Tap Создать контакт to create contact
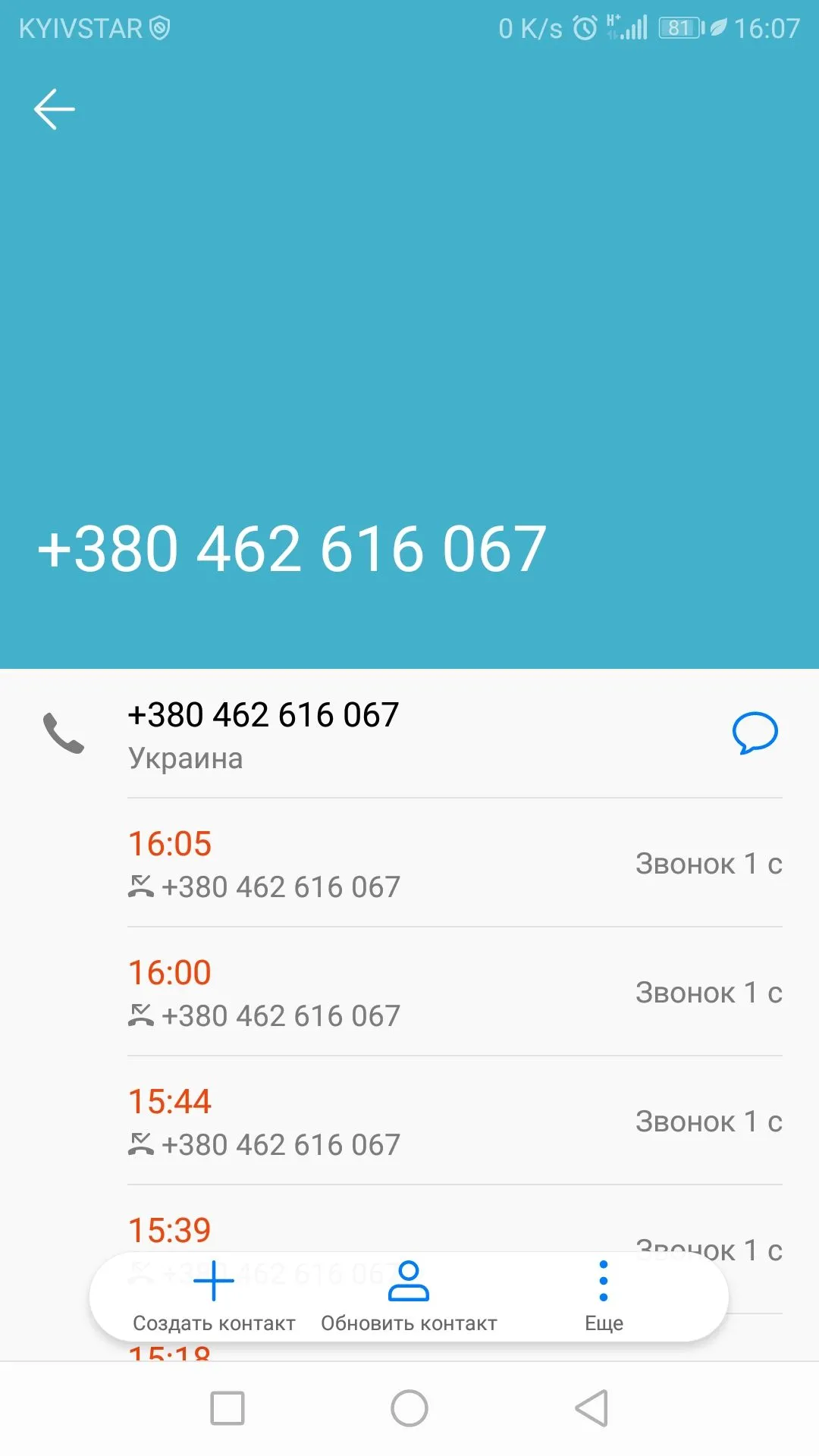This screenshot has height=1456, width=819. [x=214, y=1297]
